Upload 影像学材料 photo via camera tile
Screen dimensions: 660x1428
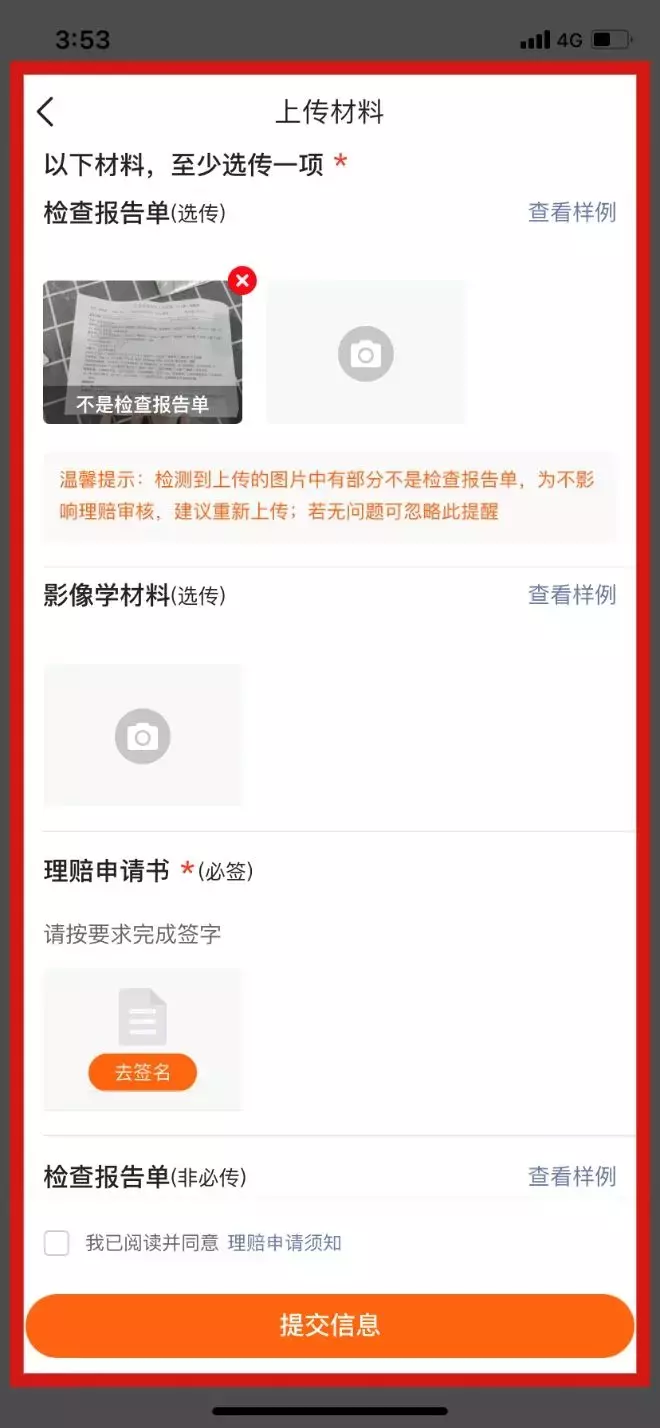[142, 736]
